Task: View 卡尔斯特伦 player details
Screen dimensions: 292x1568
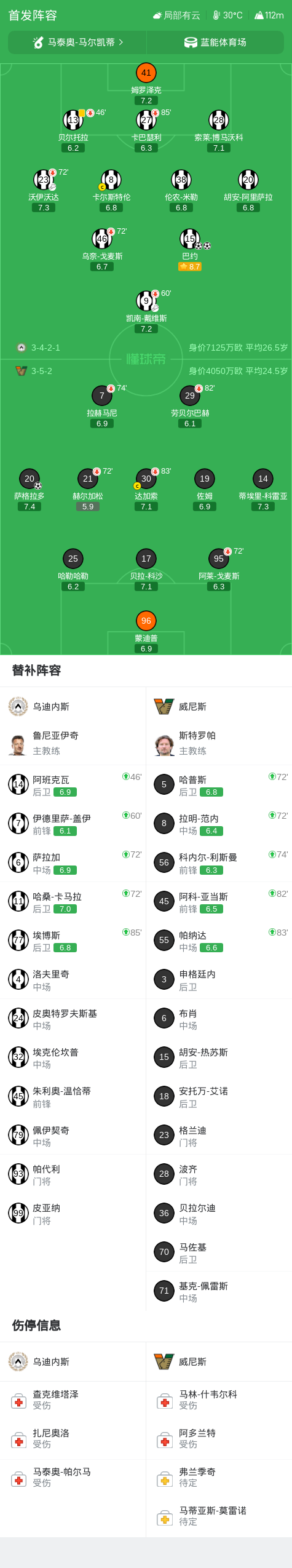Action: click(111, 191)
